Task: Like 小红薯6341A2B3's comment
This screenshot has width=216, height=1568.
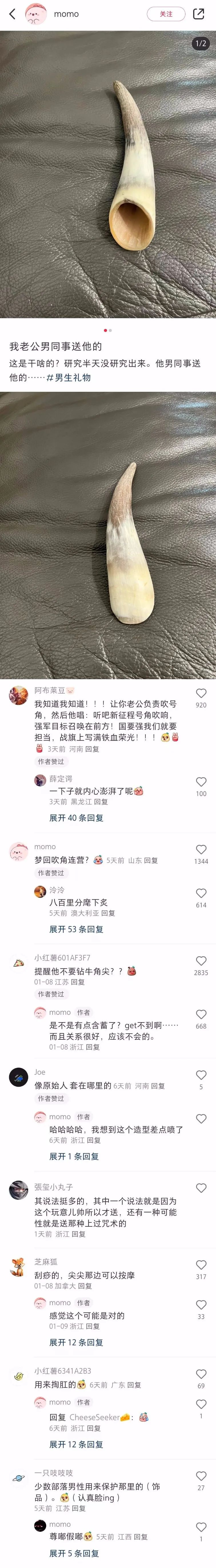Action: 201,1374
